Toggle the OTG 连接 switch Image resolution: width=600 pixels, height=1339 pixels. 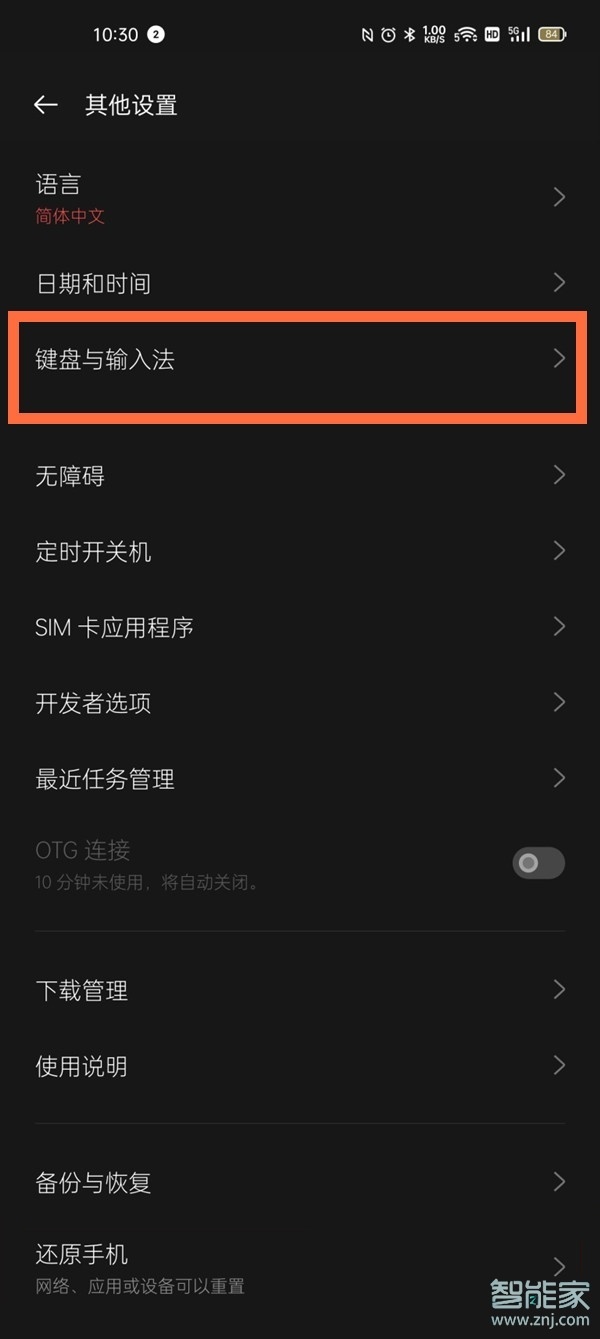coord(538,863)
